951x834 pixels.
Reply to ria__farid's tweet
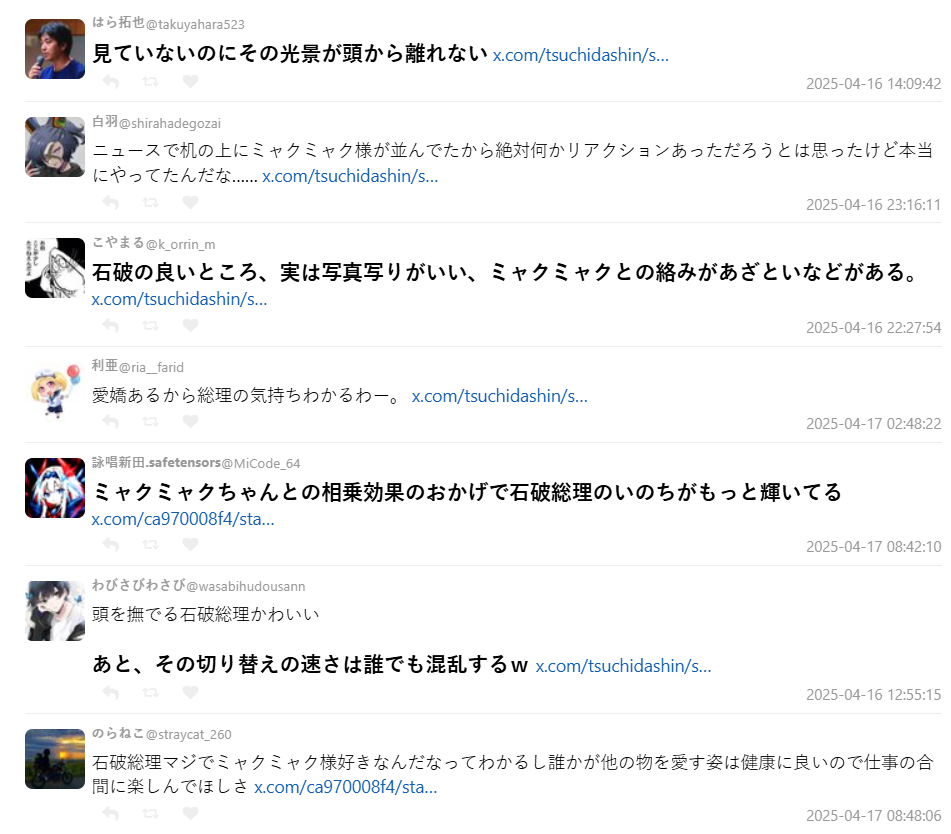click(111, 423)
